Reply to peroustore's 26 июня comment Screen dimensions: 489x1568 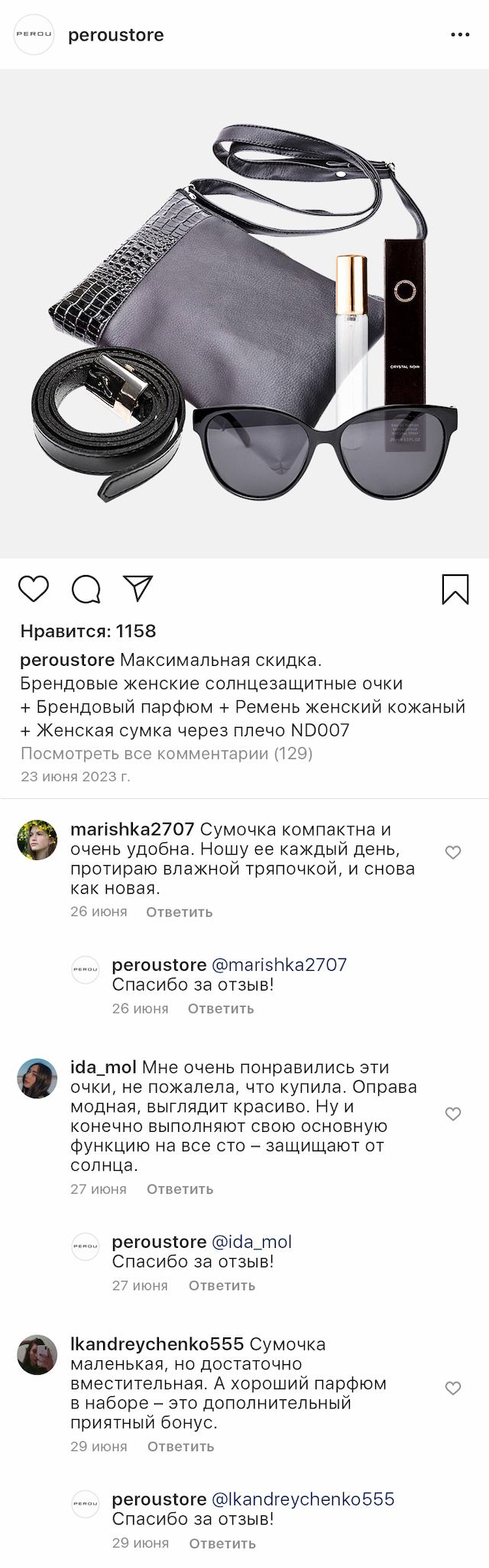[221, 1008]
